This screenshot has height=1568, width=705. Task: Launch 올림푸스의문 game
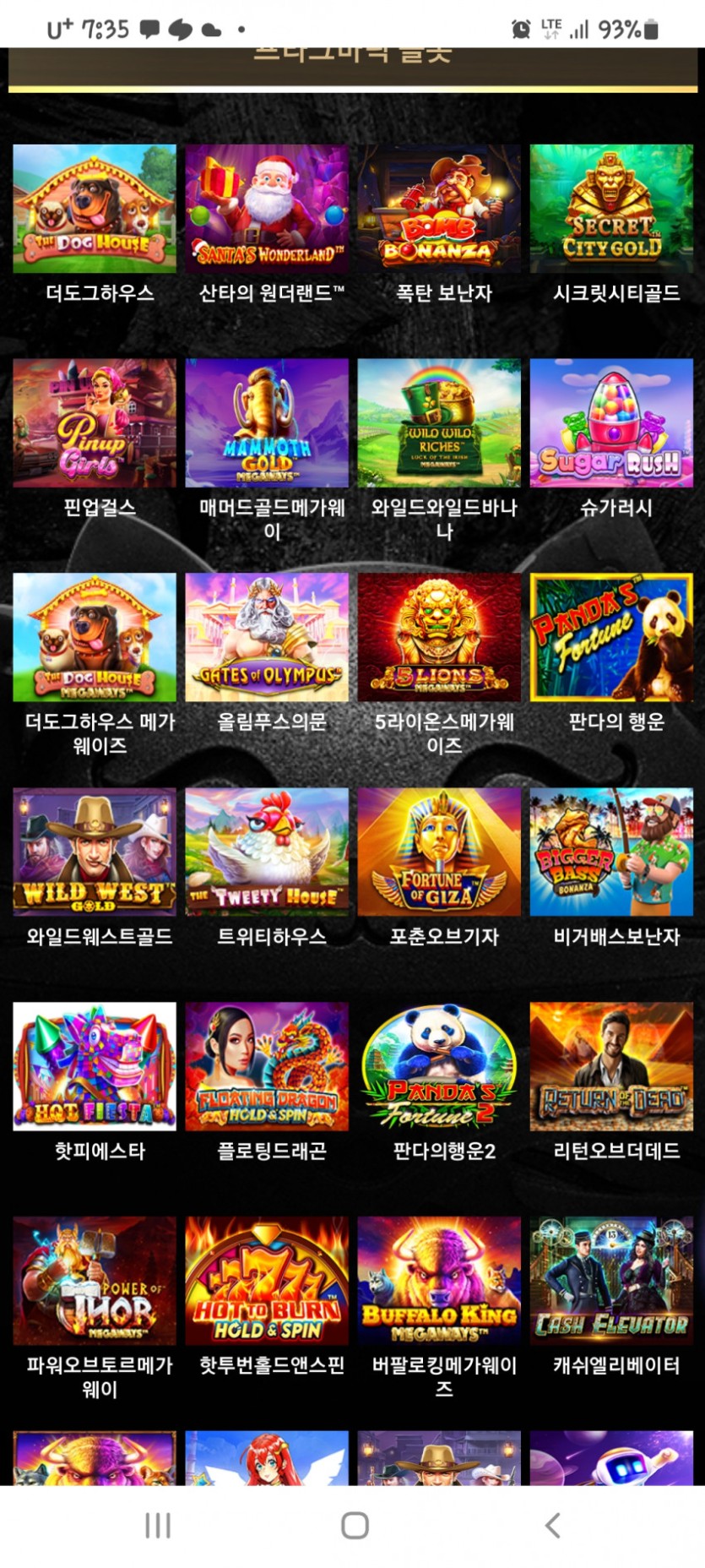pos(267,637)
